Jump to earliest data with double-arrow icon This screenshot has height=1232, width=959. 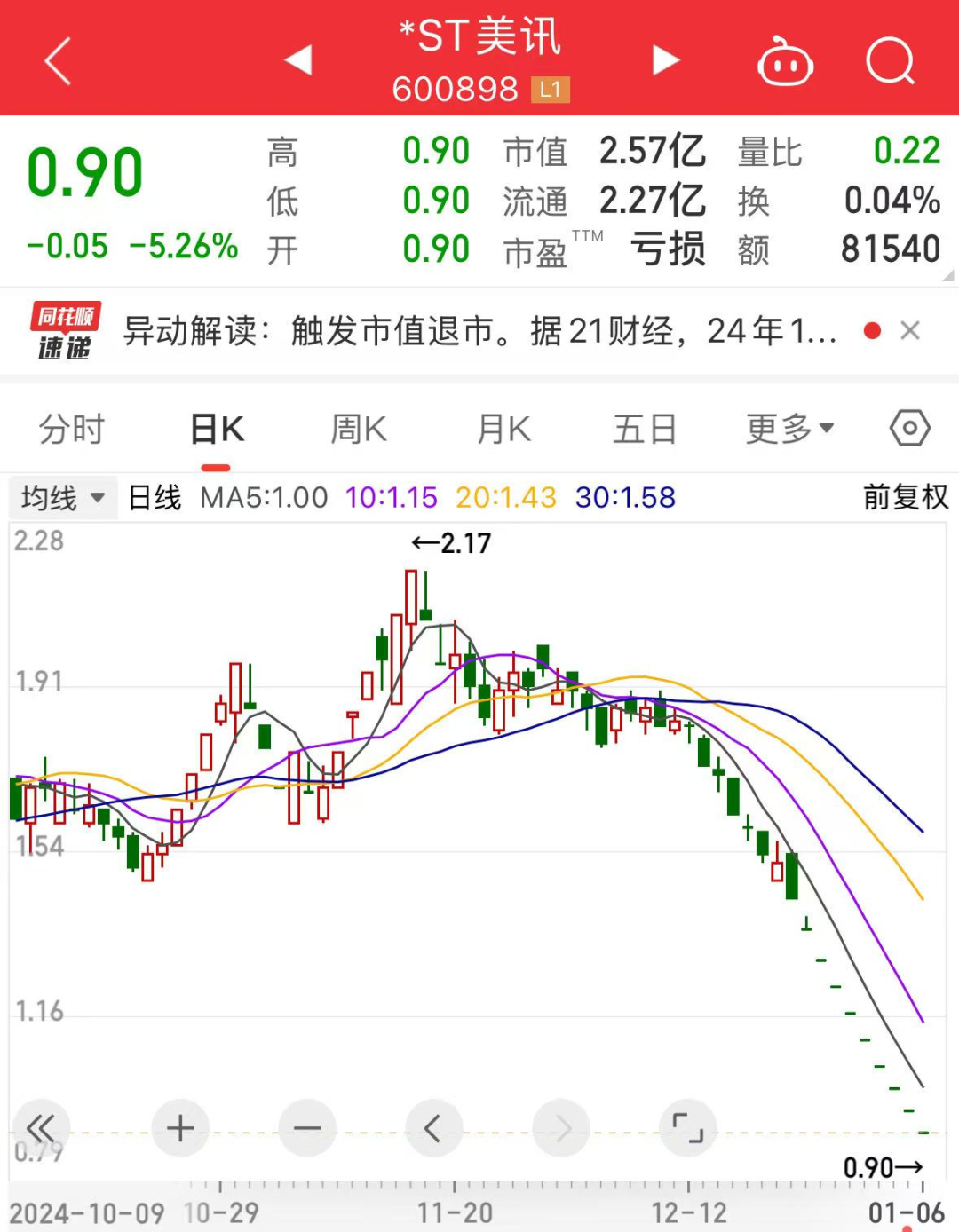point(42,1128)
